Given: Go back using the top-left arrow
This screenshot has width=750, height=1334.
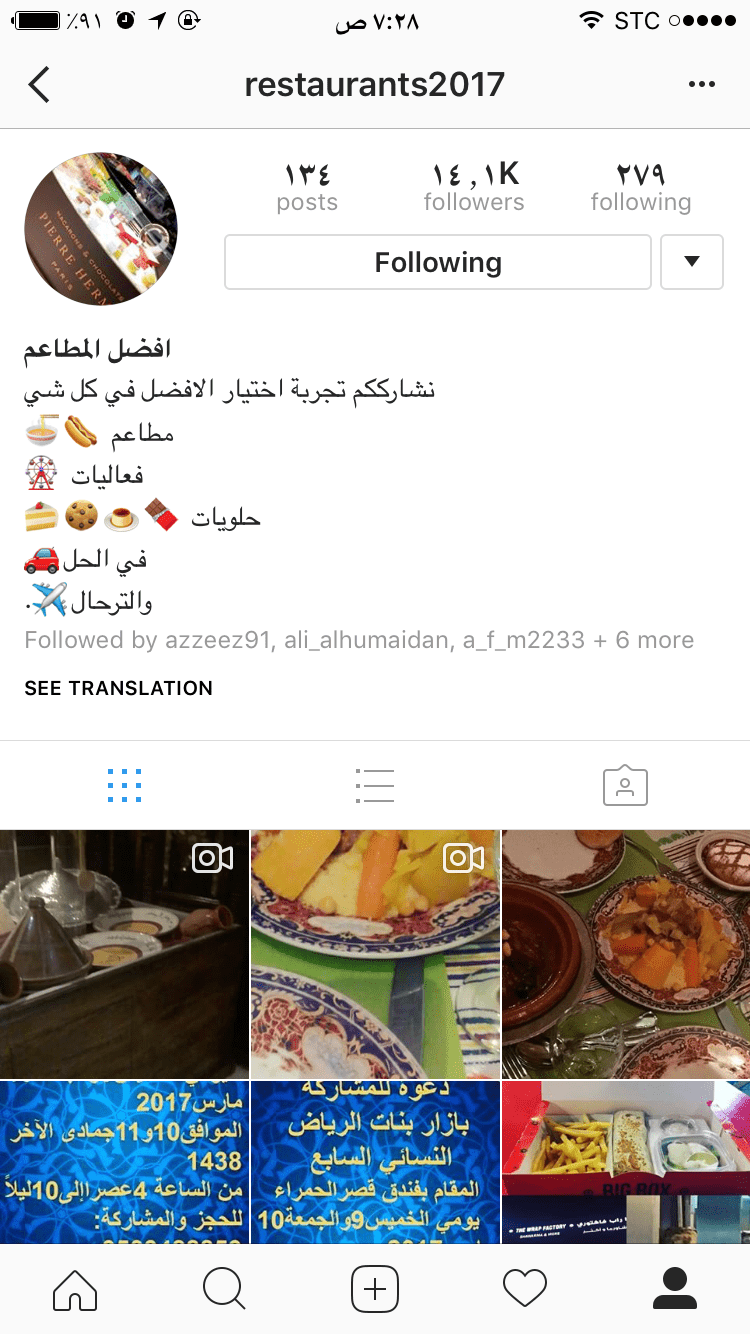Looking at the screenshot, I should [x=39, y=85].
